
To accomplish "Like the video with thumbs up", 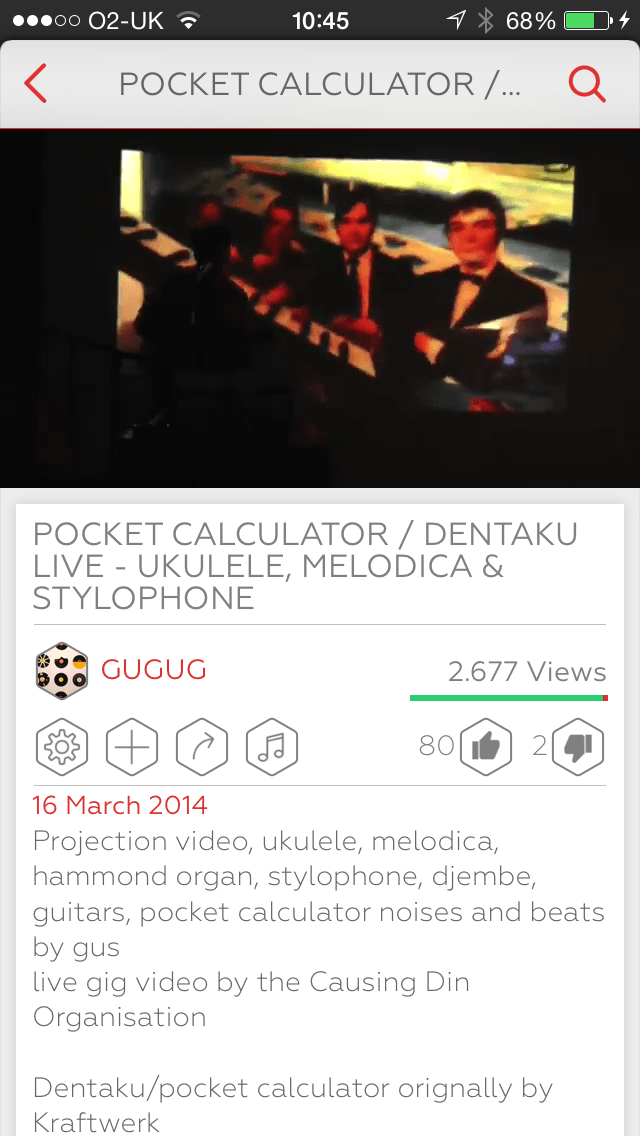I will point(486,747).
